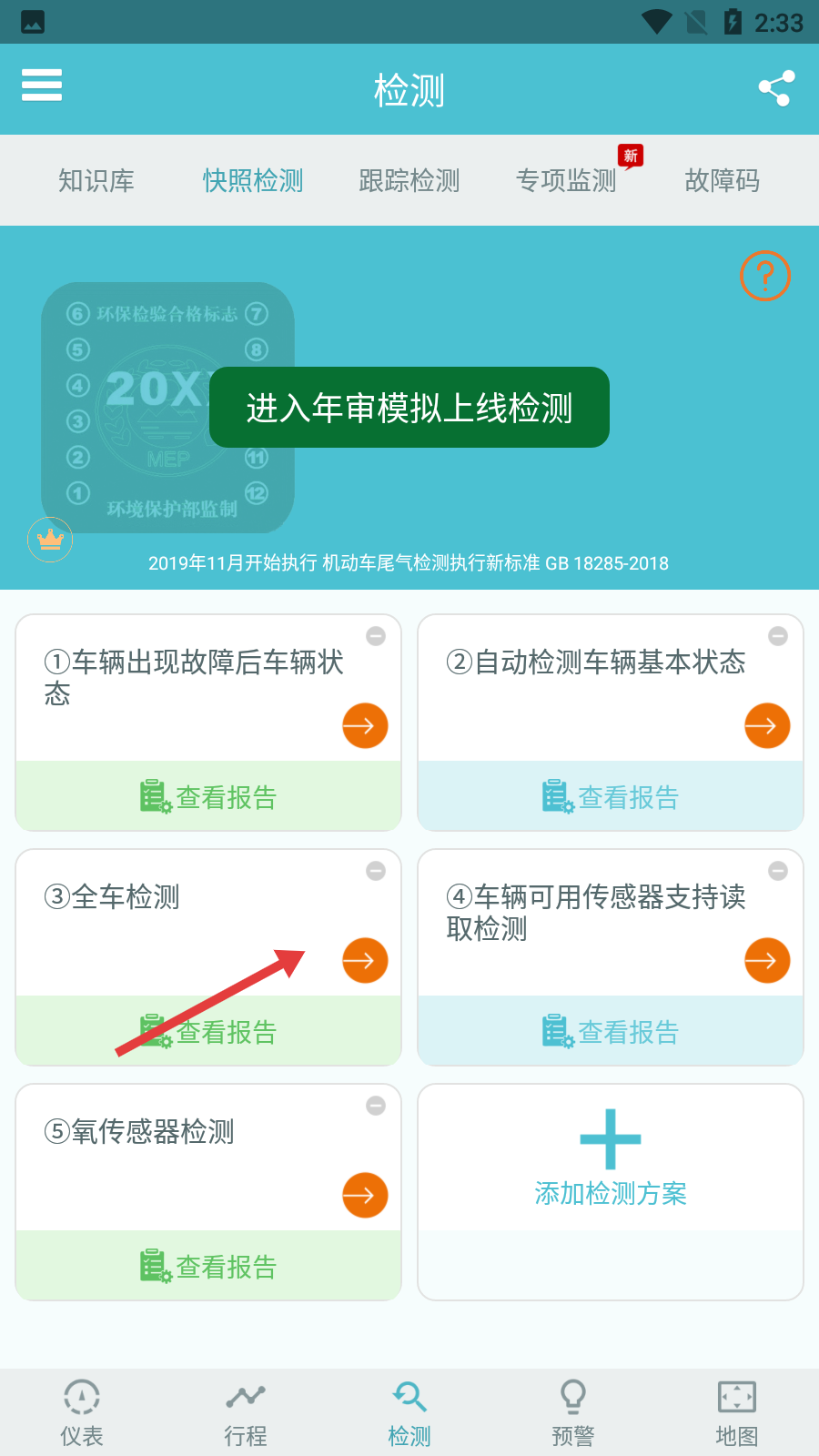
Task: Open the 行程 tab
Action: (x=246, y=1412)
